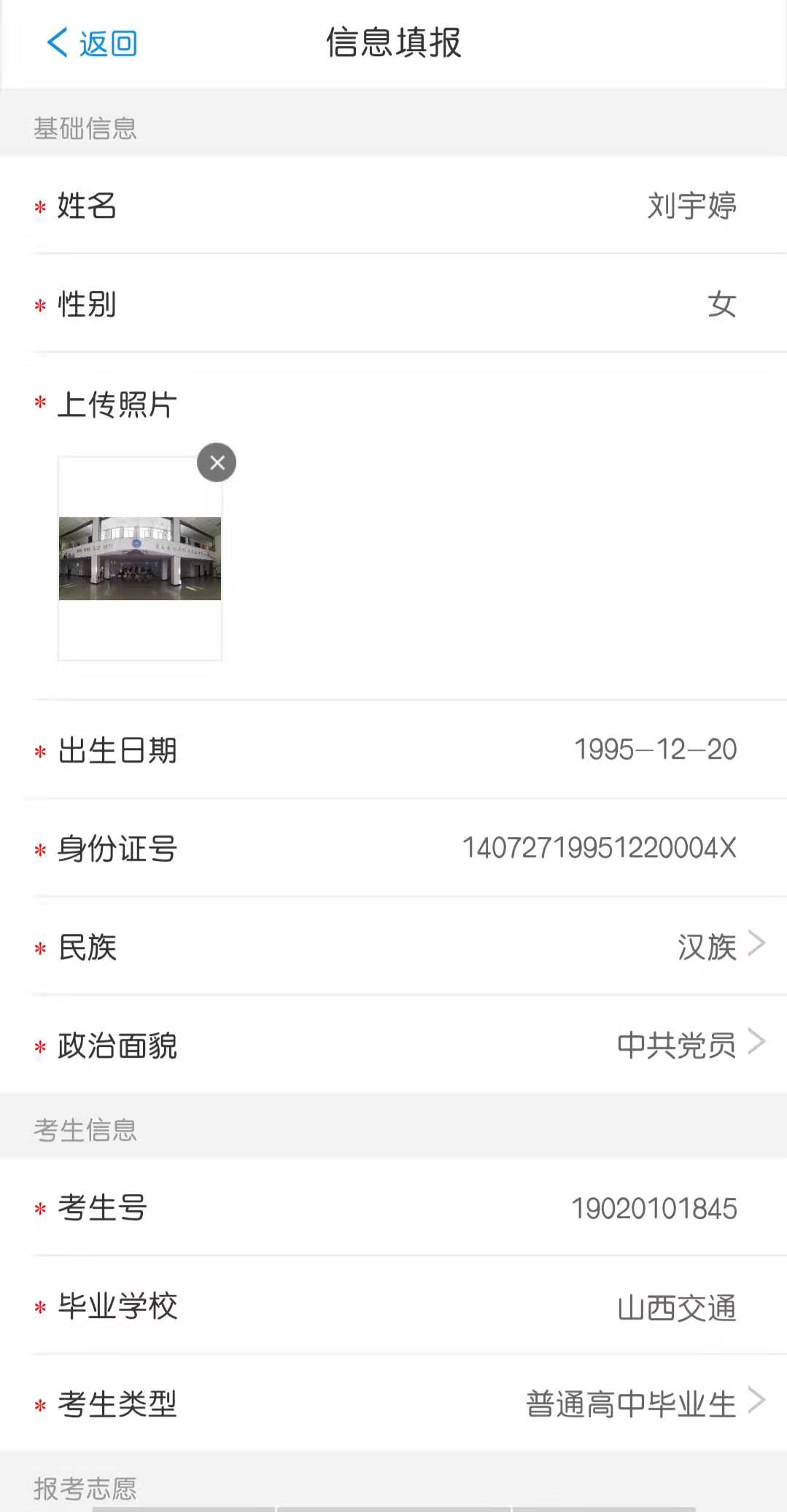Remove the uploaded photo
Screen dimensions: 787x1512
[x=217, y=462]
